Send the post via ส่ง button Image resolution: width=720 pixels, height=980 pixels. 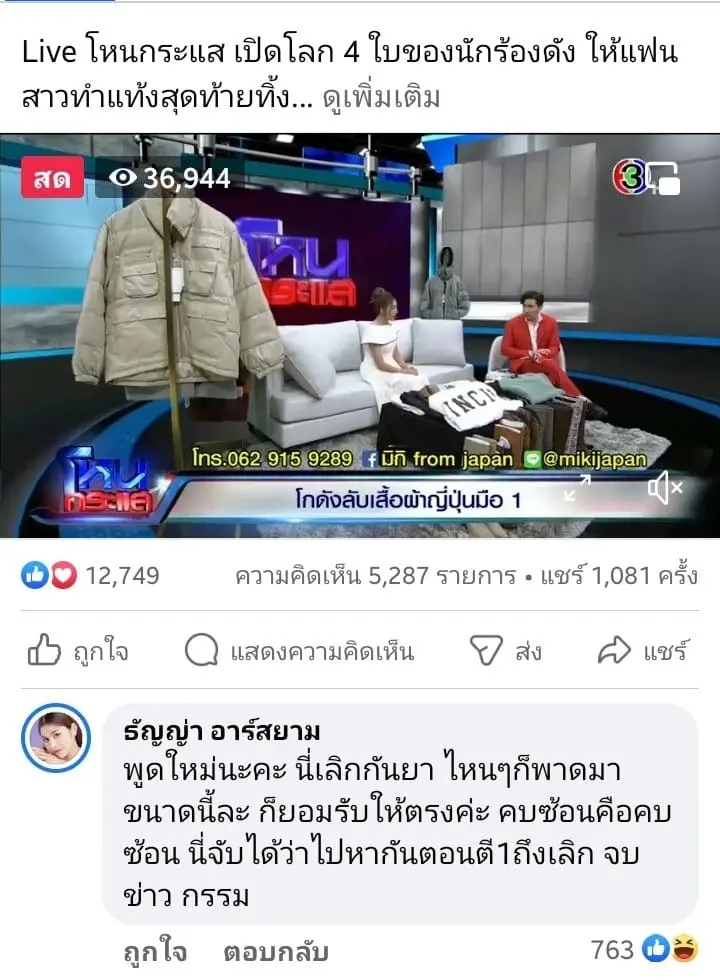(506, 652)
